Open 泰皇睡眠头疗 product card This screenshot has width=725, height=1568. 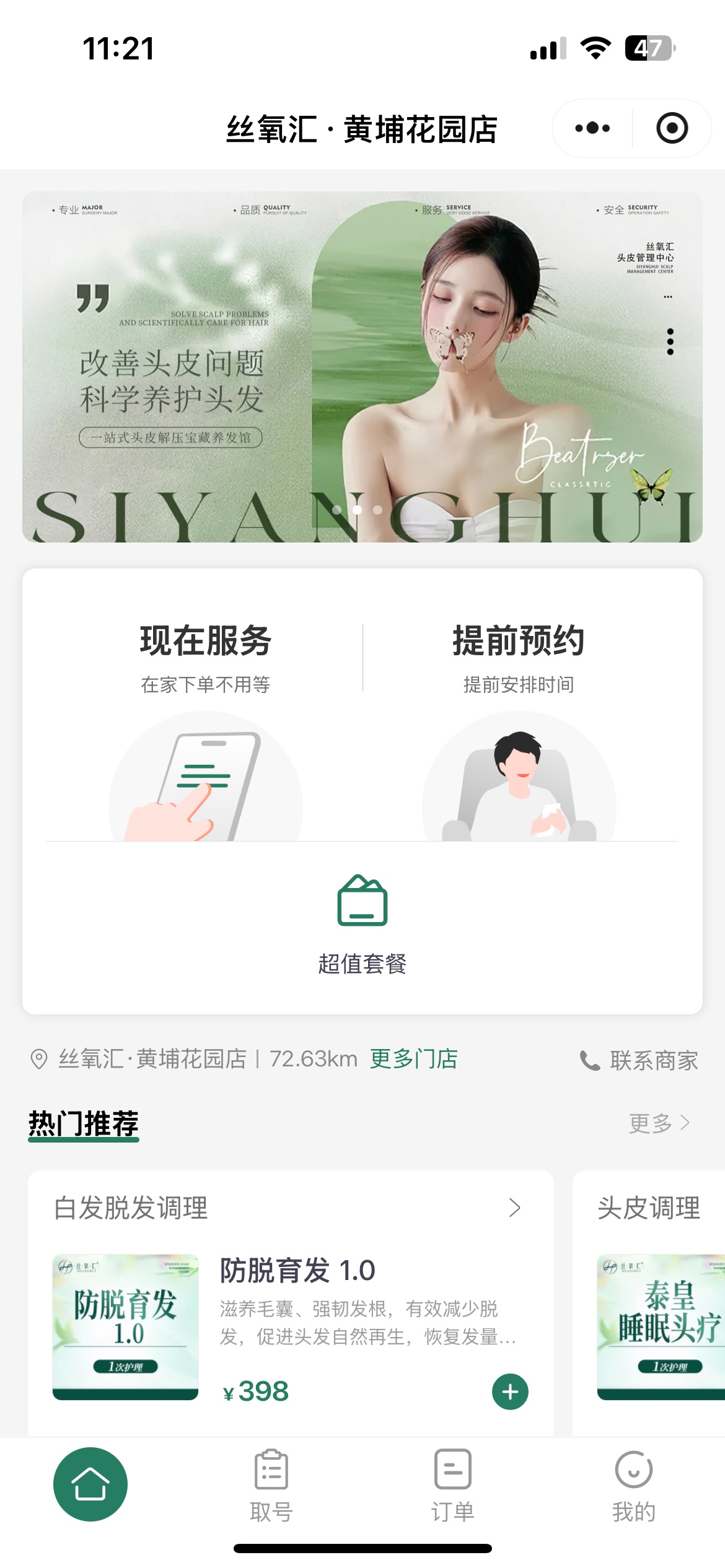(661, 1326)
